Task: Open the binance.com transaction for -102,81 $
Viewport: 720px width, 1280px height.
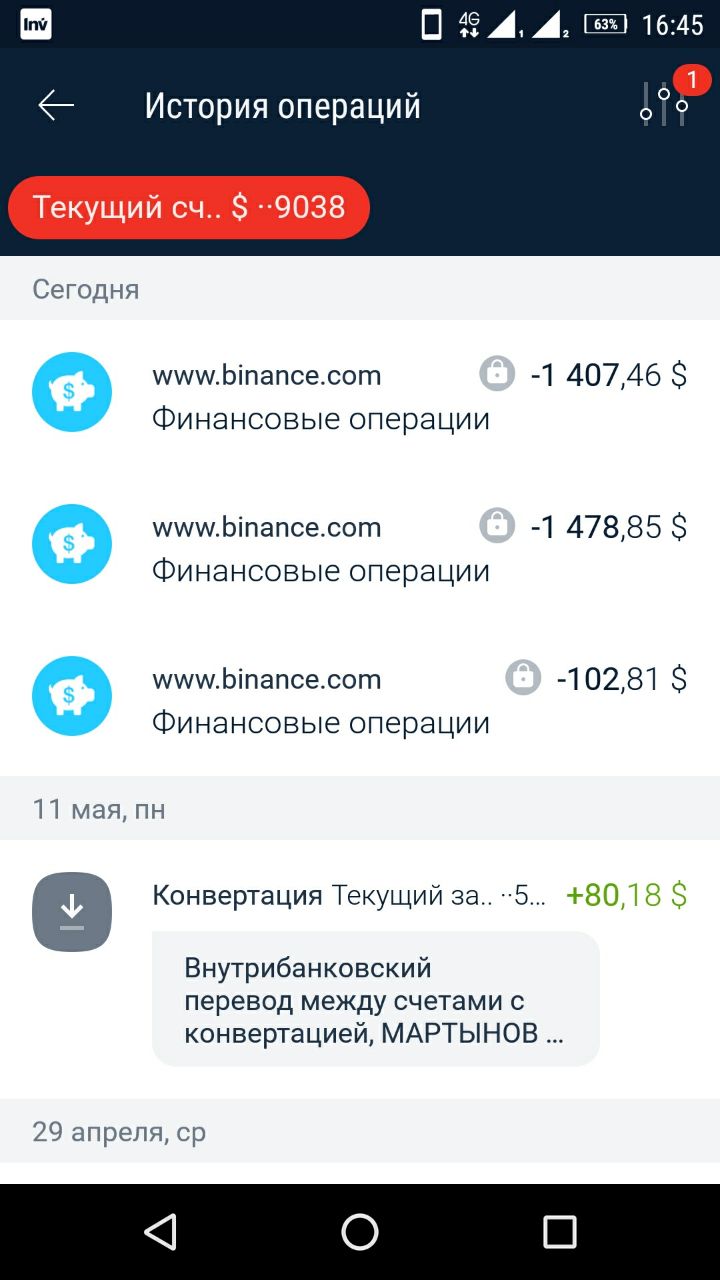Action: point(360,700)
